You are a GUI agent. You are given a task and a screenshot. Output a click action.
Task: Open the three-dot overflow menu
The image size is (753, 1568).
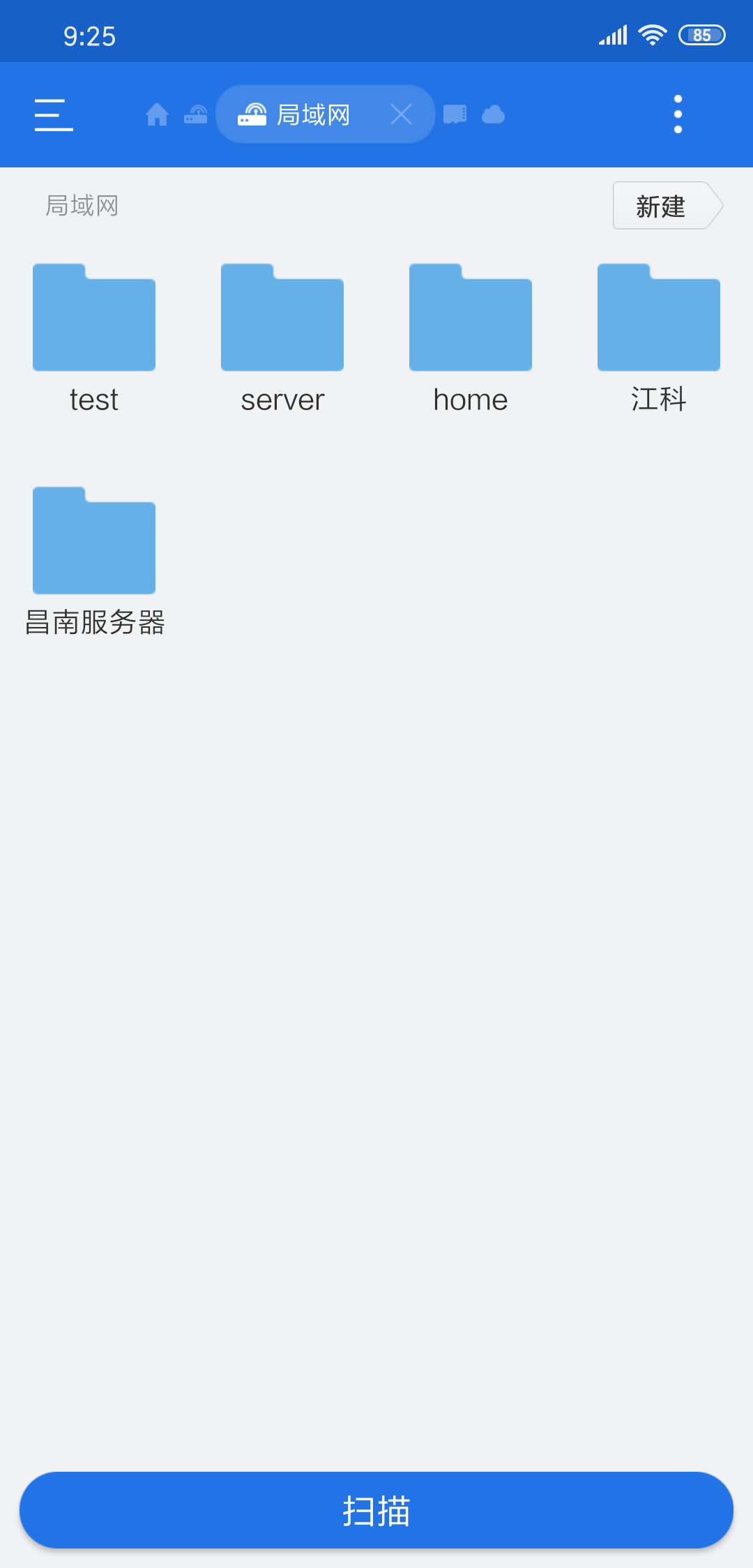point(678,114)
